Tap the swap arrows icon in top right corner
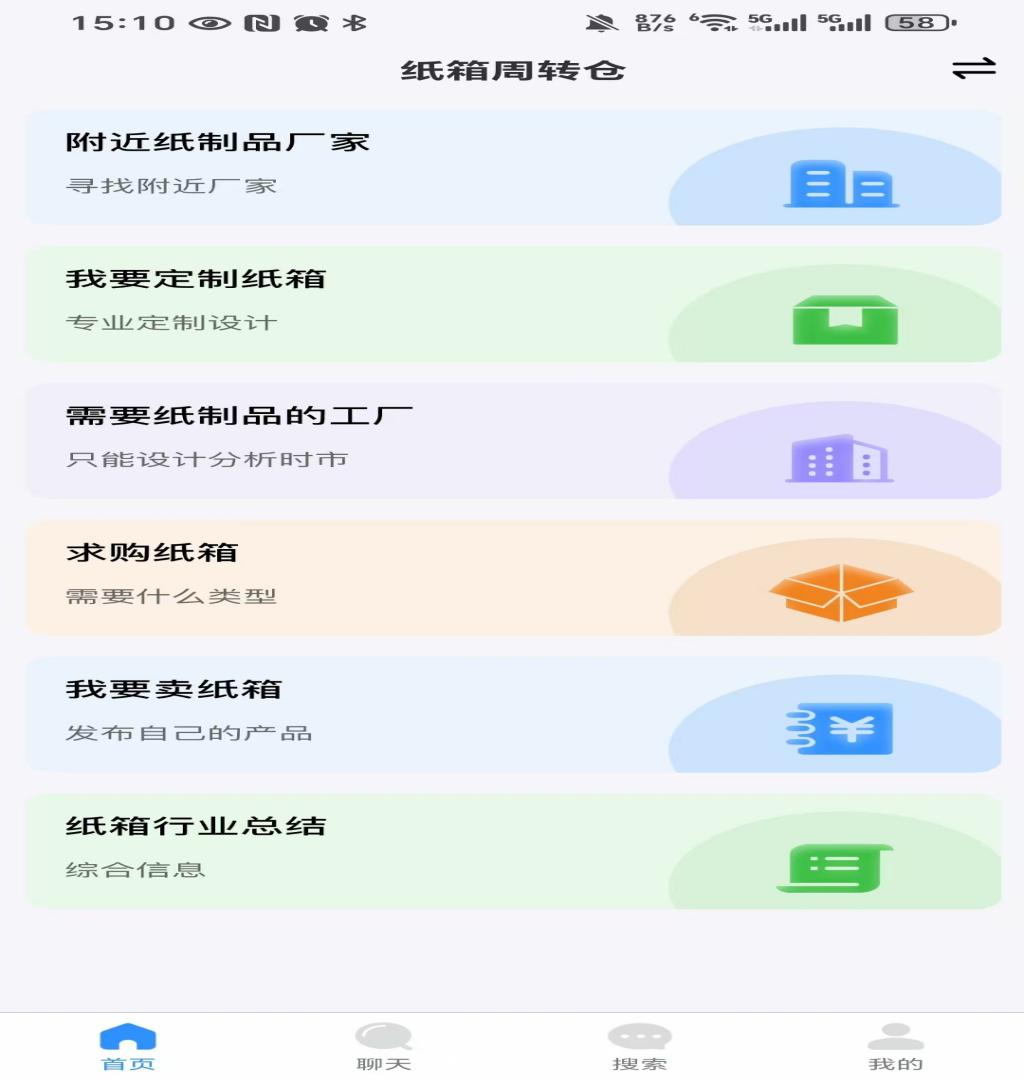Viewport: 1024px width, 1080px height. [x=973, y=68]
